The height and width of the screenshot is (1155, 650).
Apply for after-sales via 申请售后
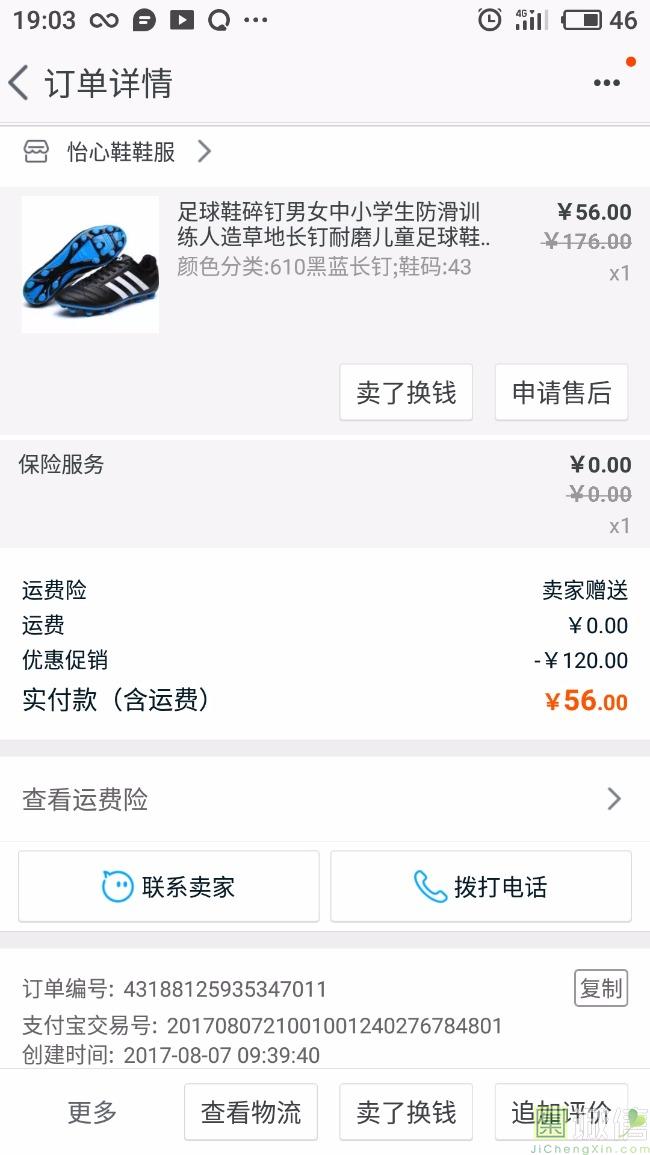[x=561, y=393]
